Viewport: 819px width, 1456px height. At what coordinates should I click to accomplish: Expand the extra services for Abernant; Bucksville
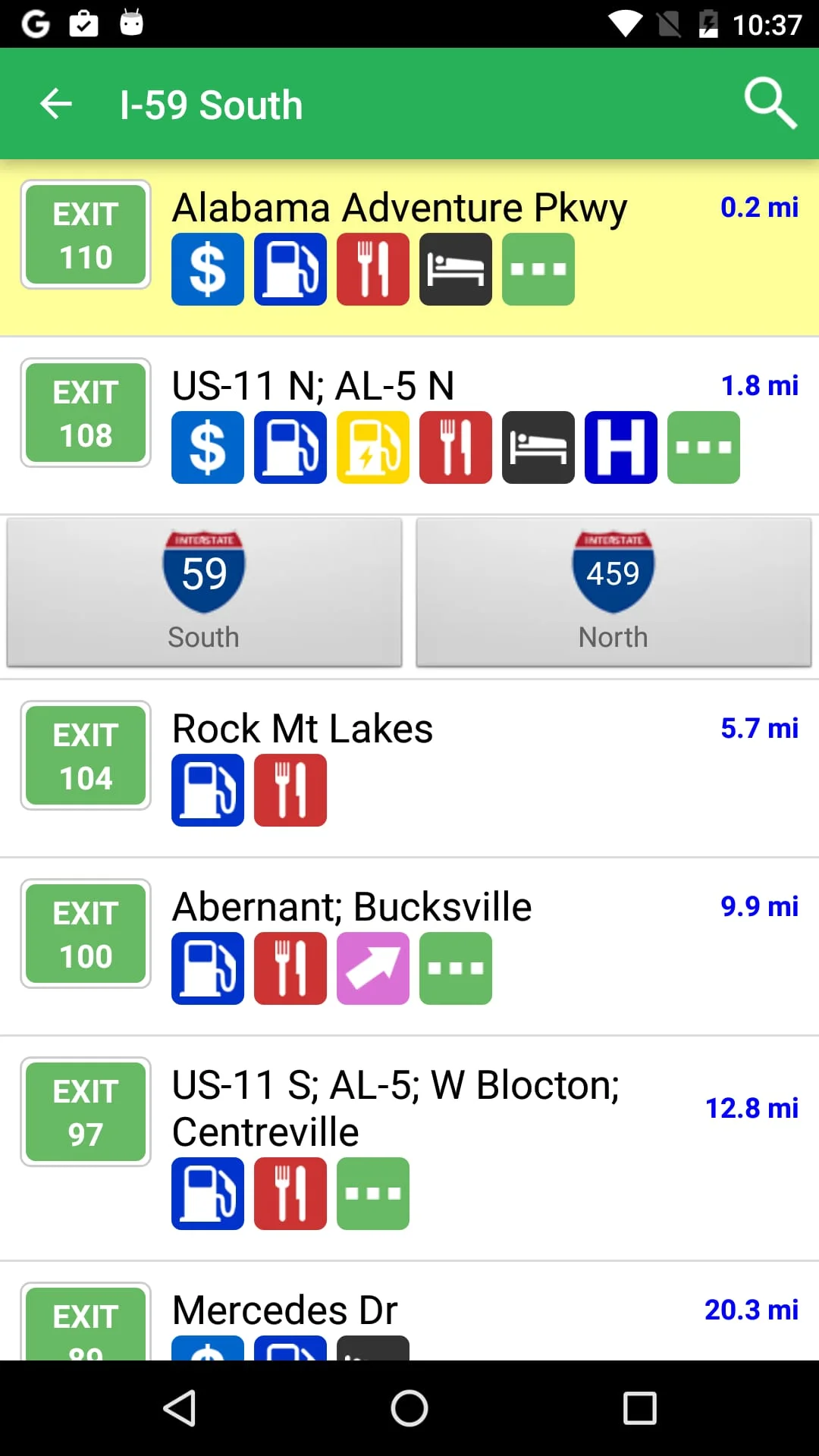455,968
